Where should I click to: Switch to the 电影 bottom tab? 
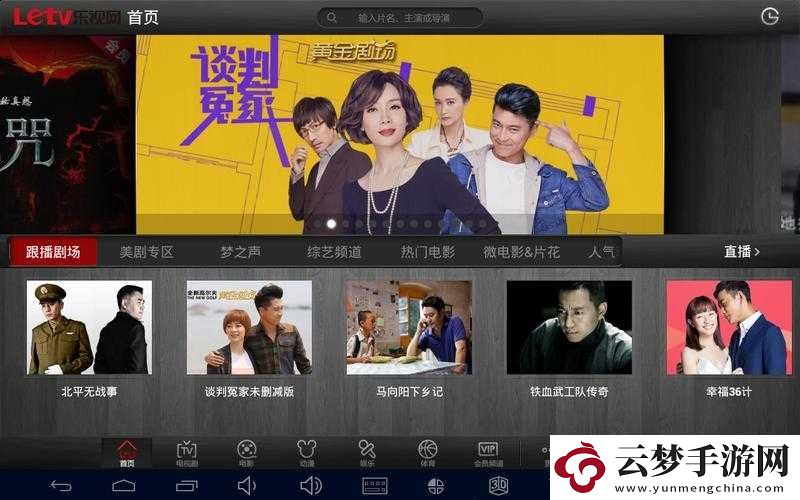pyautogui.click(x=247, y=453)
